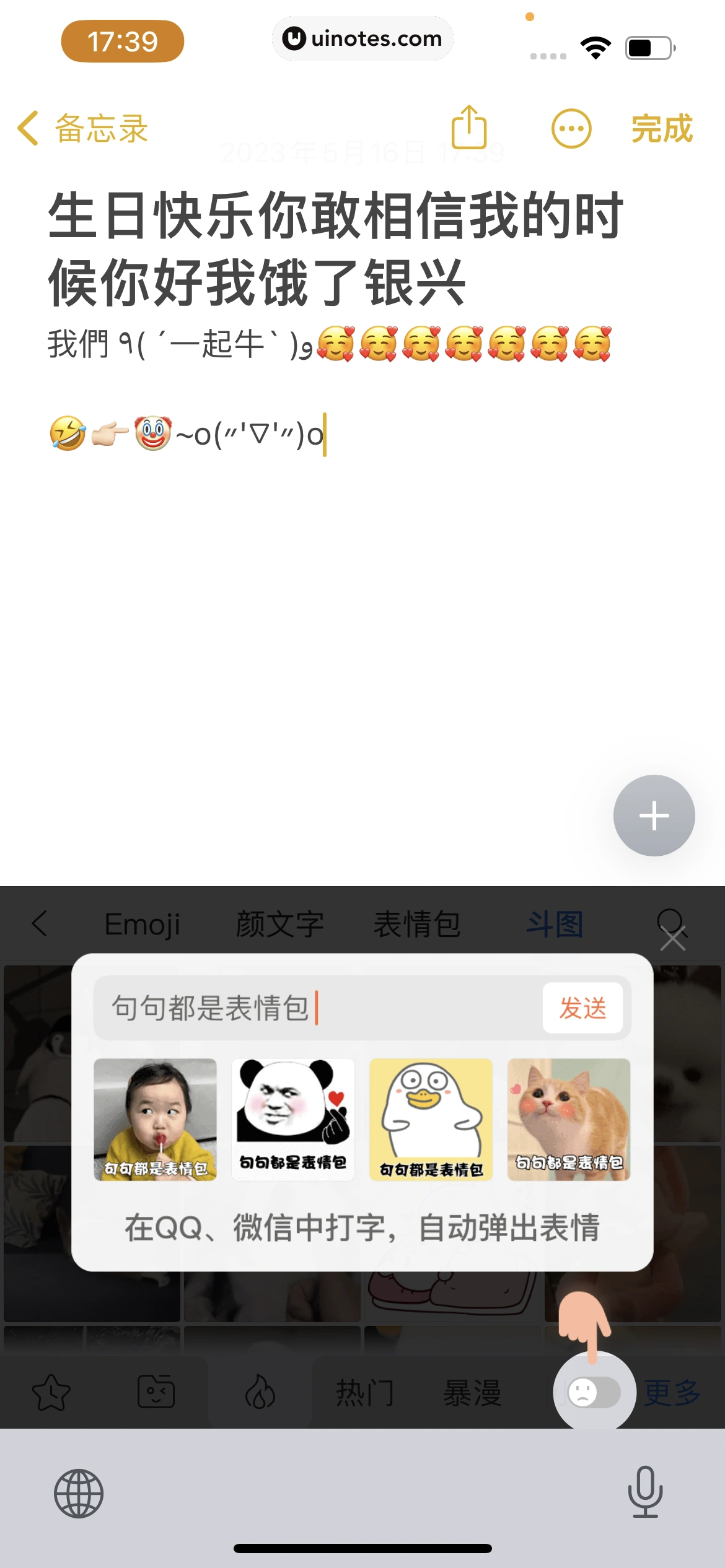The width and height of the screenshot is (725, 1568).
Task: Toggle the auto sticker switch
Action: click(594, 1393)
